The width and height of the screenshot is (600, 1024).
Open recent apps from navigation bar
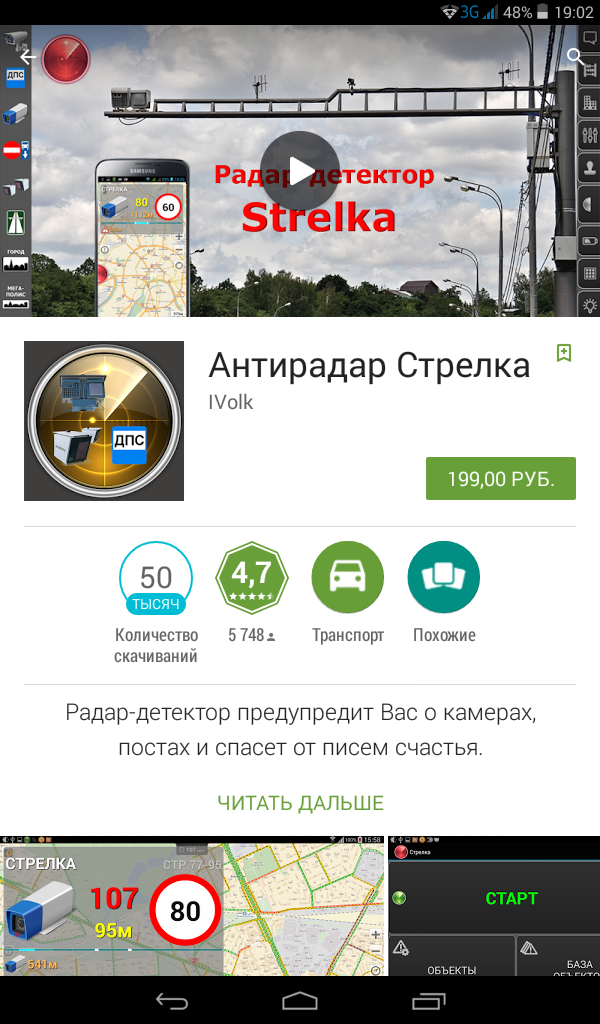[428, 1001]
